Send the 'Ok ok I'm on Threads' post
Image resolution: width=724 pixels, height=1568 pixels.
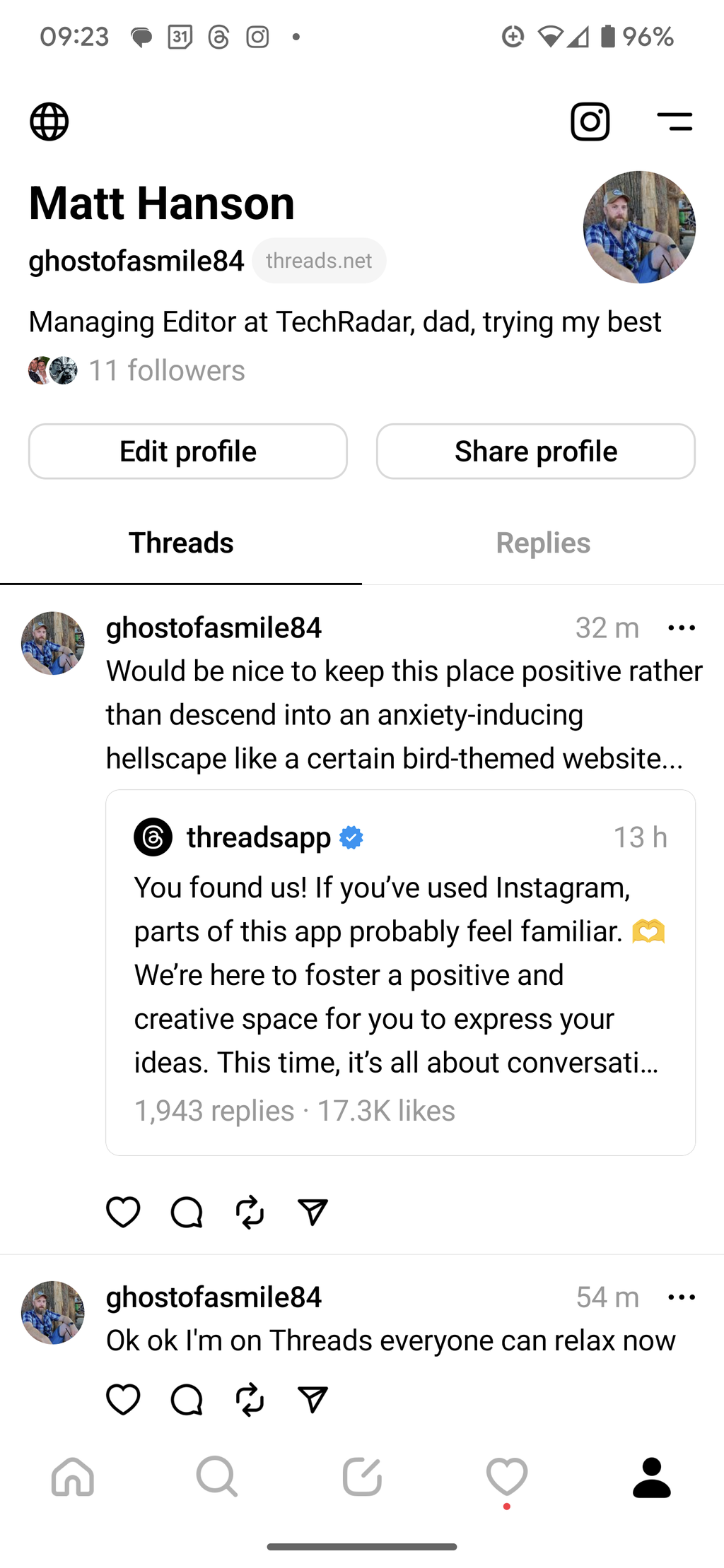tap(313, 1400)
